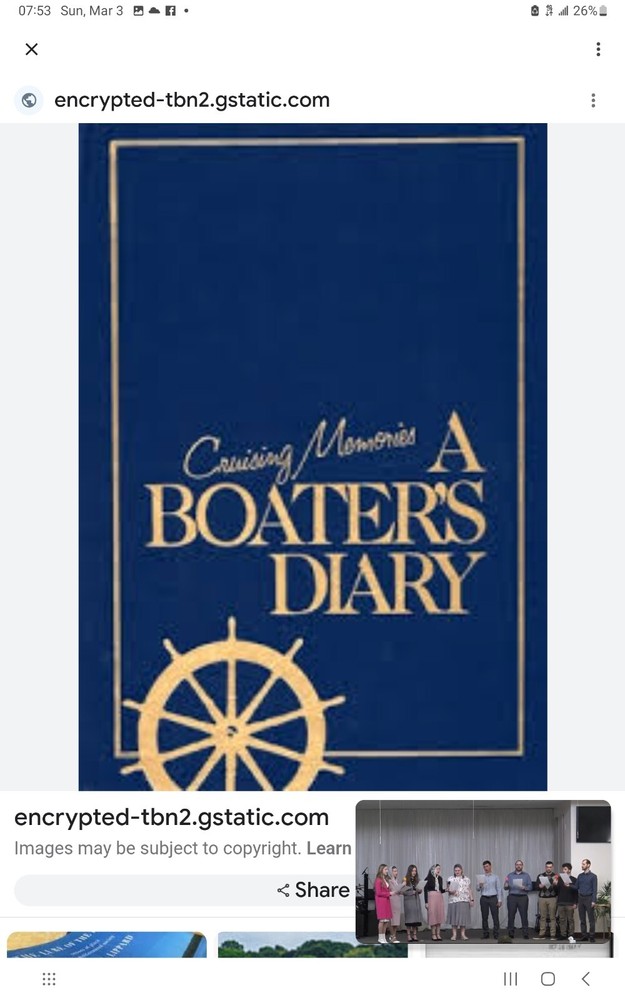Go back using the navigation bar
Image resolution: width=625 pixels, height=1000 pixels.
pos(586,979)
